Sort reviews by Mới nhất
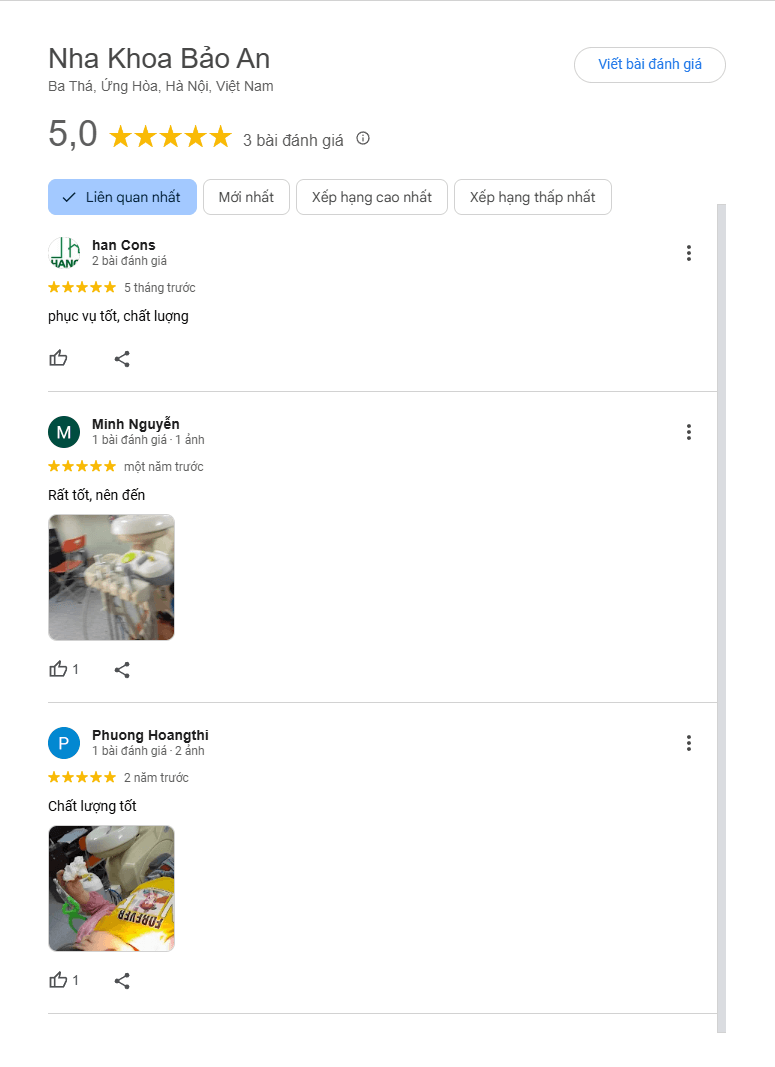This screenshot has width=775, height=1067. click(x=246, y=197)
